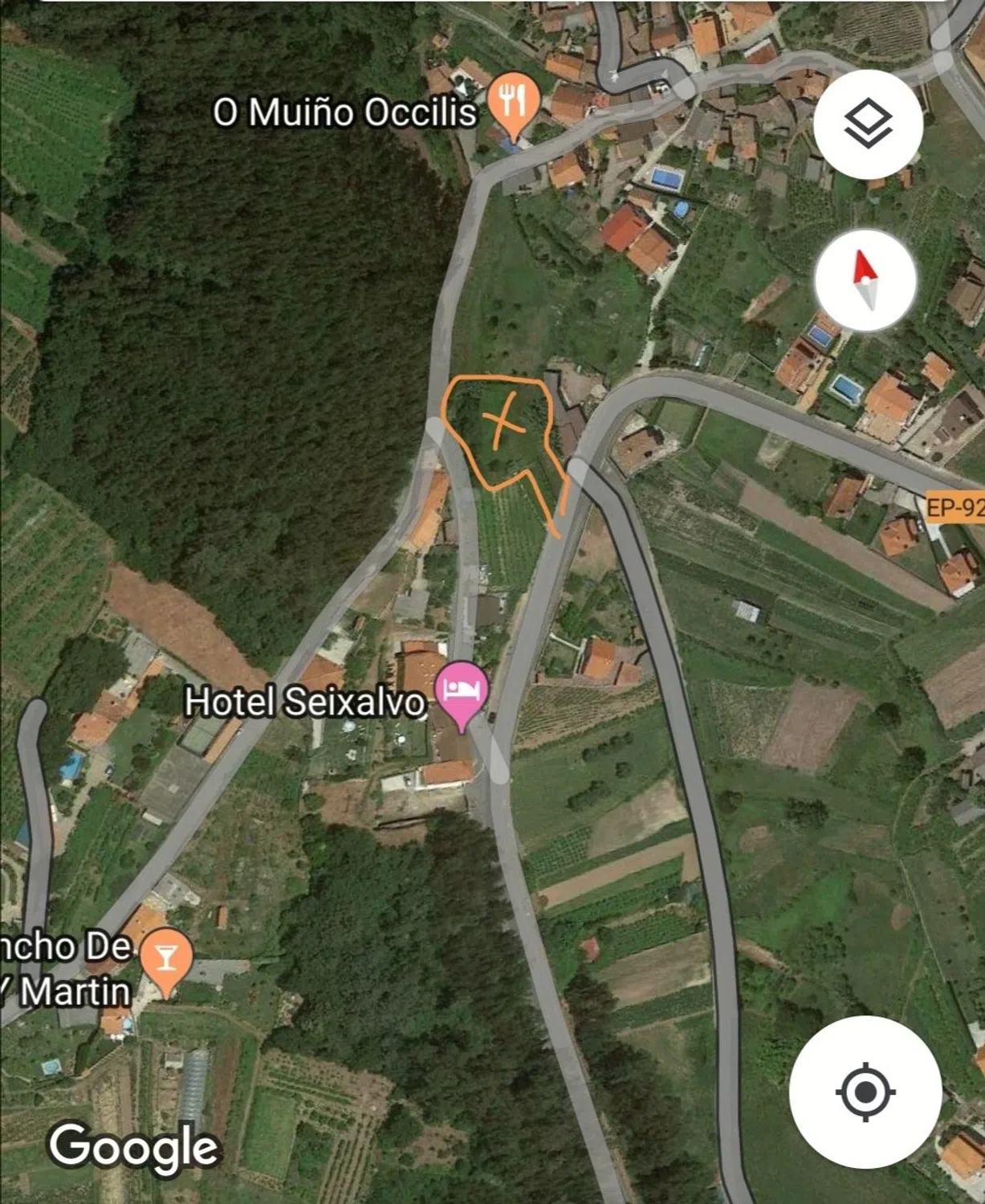Open the bar marker near Martin
This screenshot has width=985, height=1204.
tap(166, 959)
